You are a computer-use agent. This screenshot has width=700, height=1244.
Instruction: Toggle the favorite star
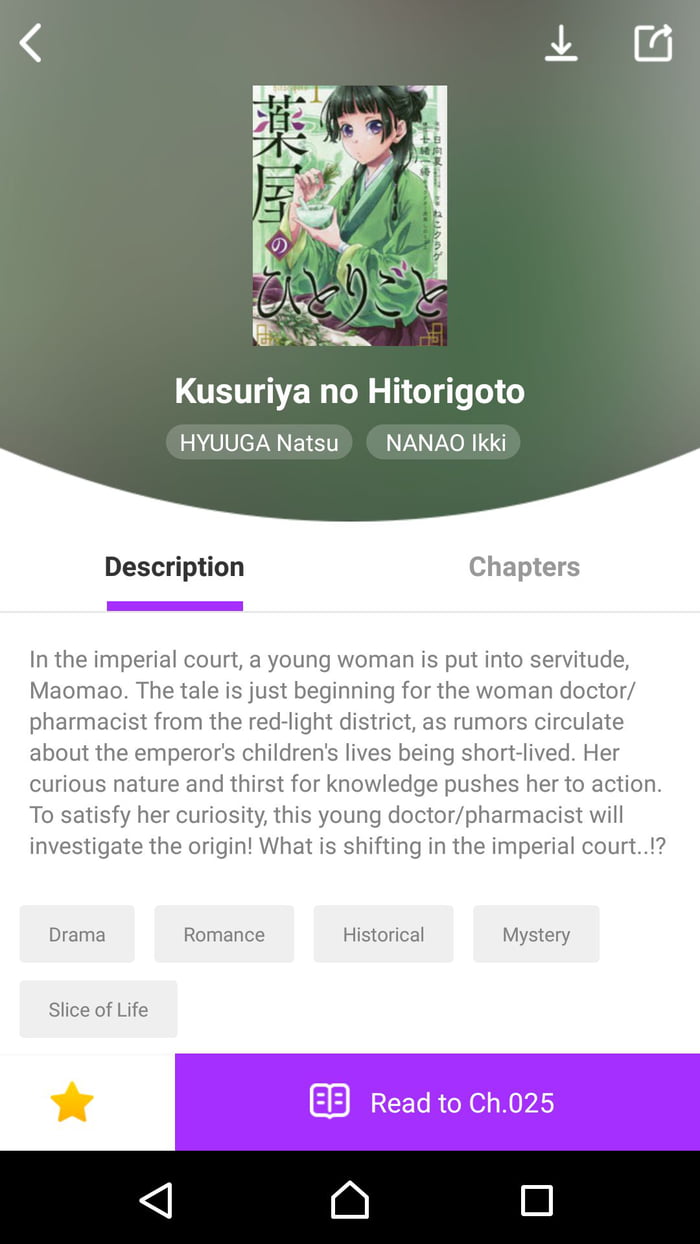pyautogui.click(x=72, y=1102)
